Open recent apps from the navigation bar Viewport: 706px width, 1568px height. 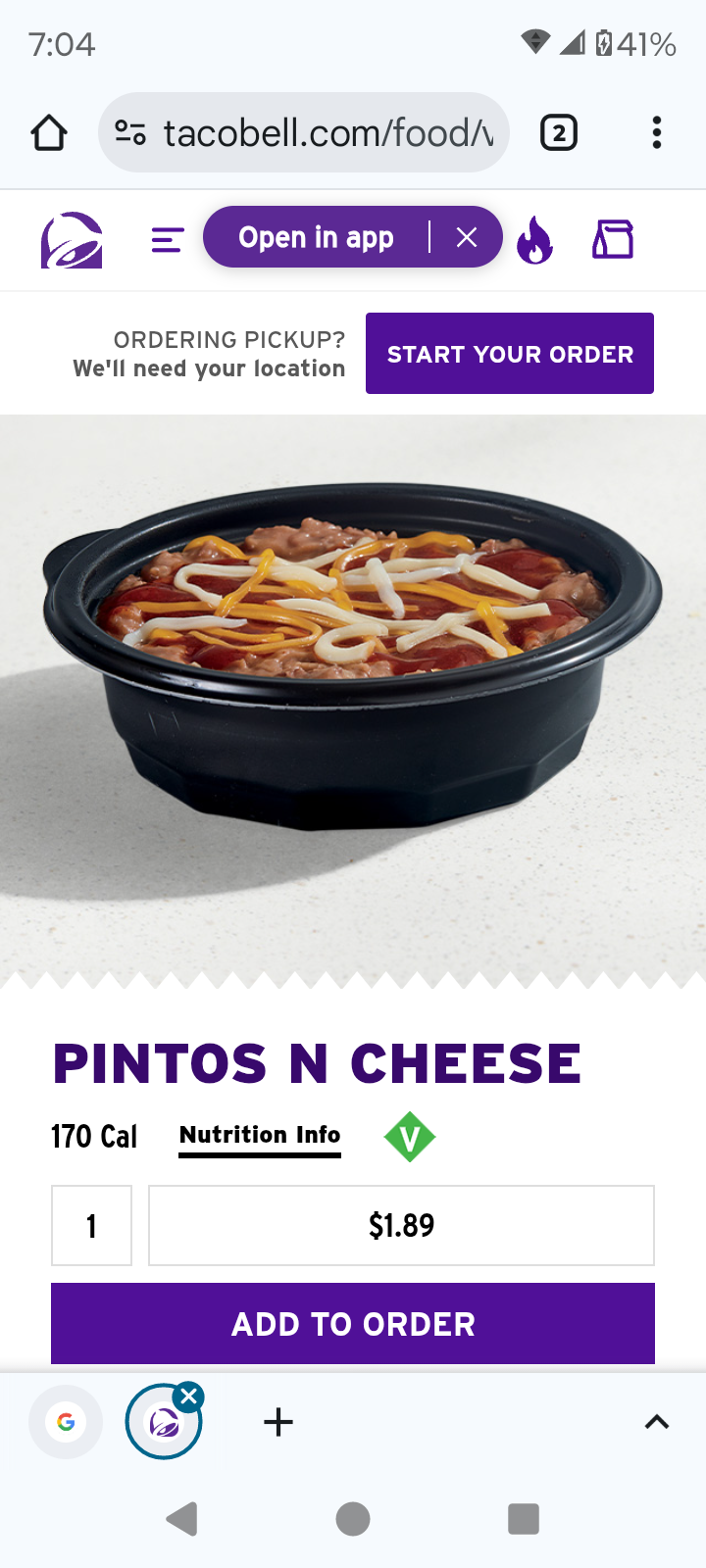point(524,1519)
